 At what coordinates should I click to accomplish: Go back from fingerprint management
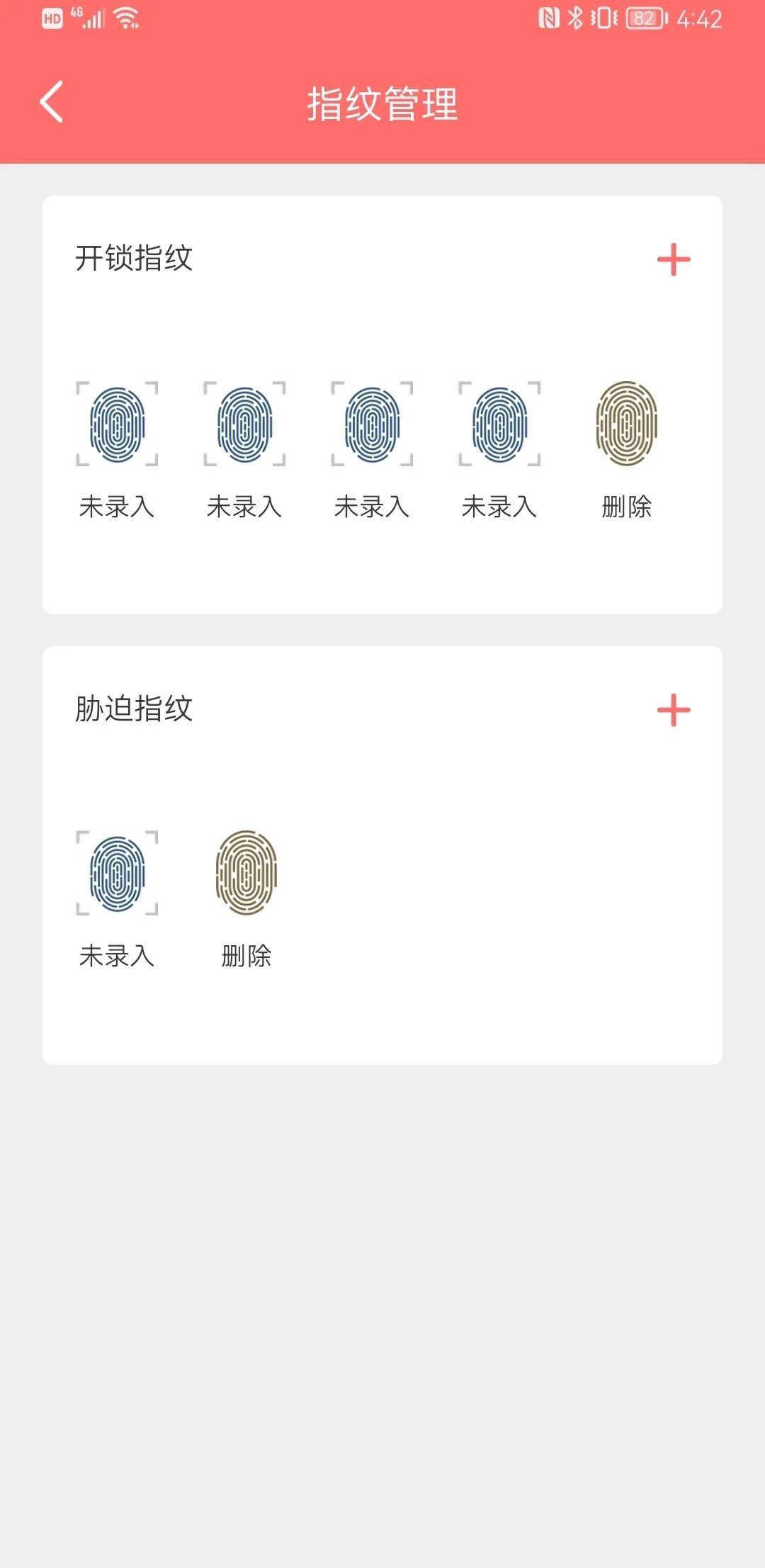point(52,102)
